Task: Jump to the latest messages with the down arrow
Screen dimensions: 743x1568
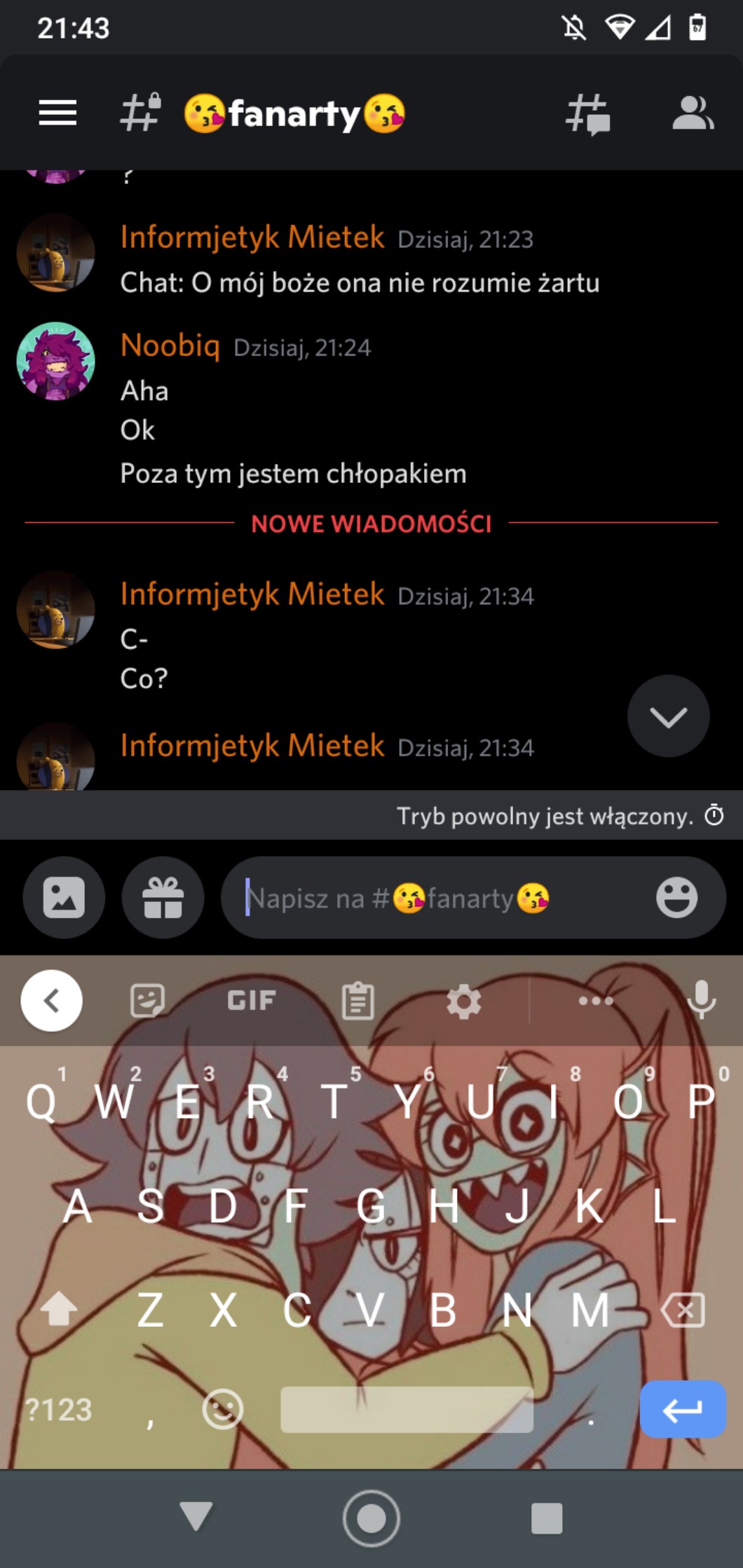Action: (668, 716)
